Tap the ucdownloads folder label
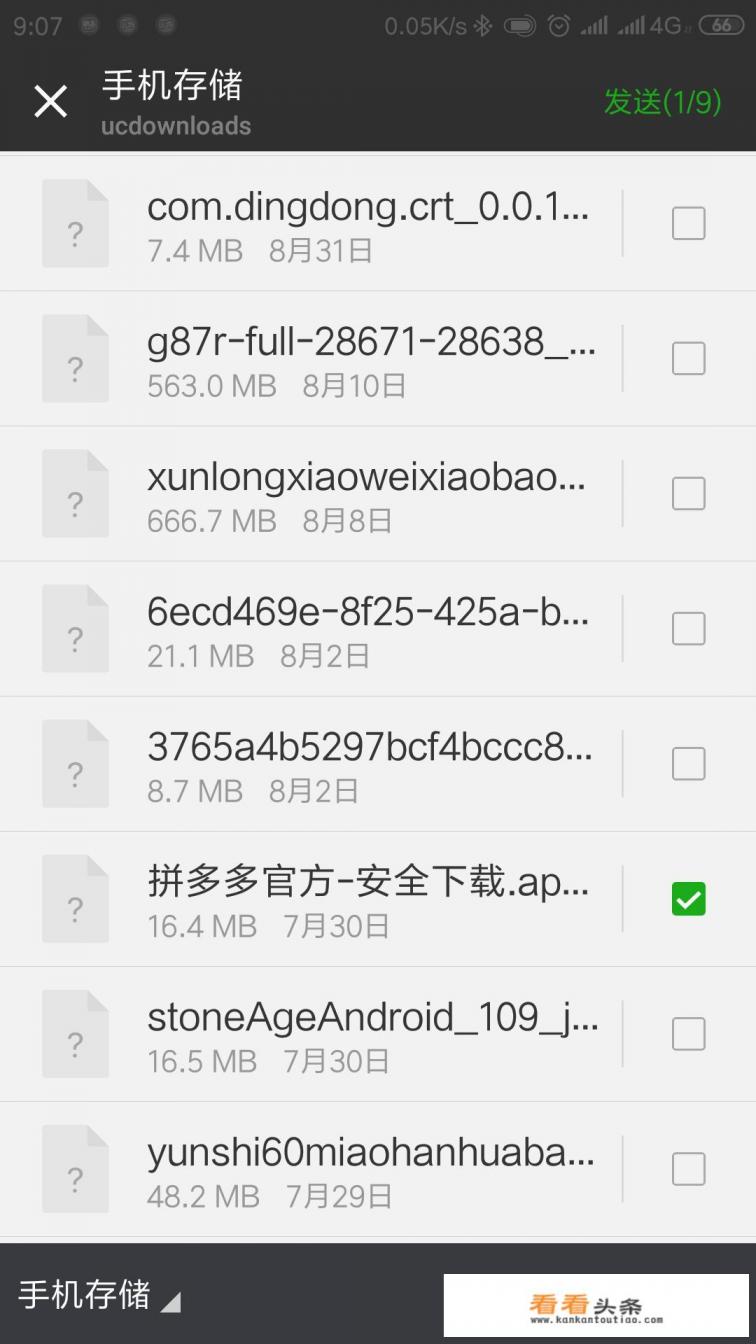Image resolution: width=756 pixels, height=1344 pixels. click(176, 126)
